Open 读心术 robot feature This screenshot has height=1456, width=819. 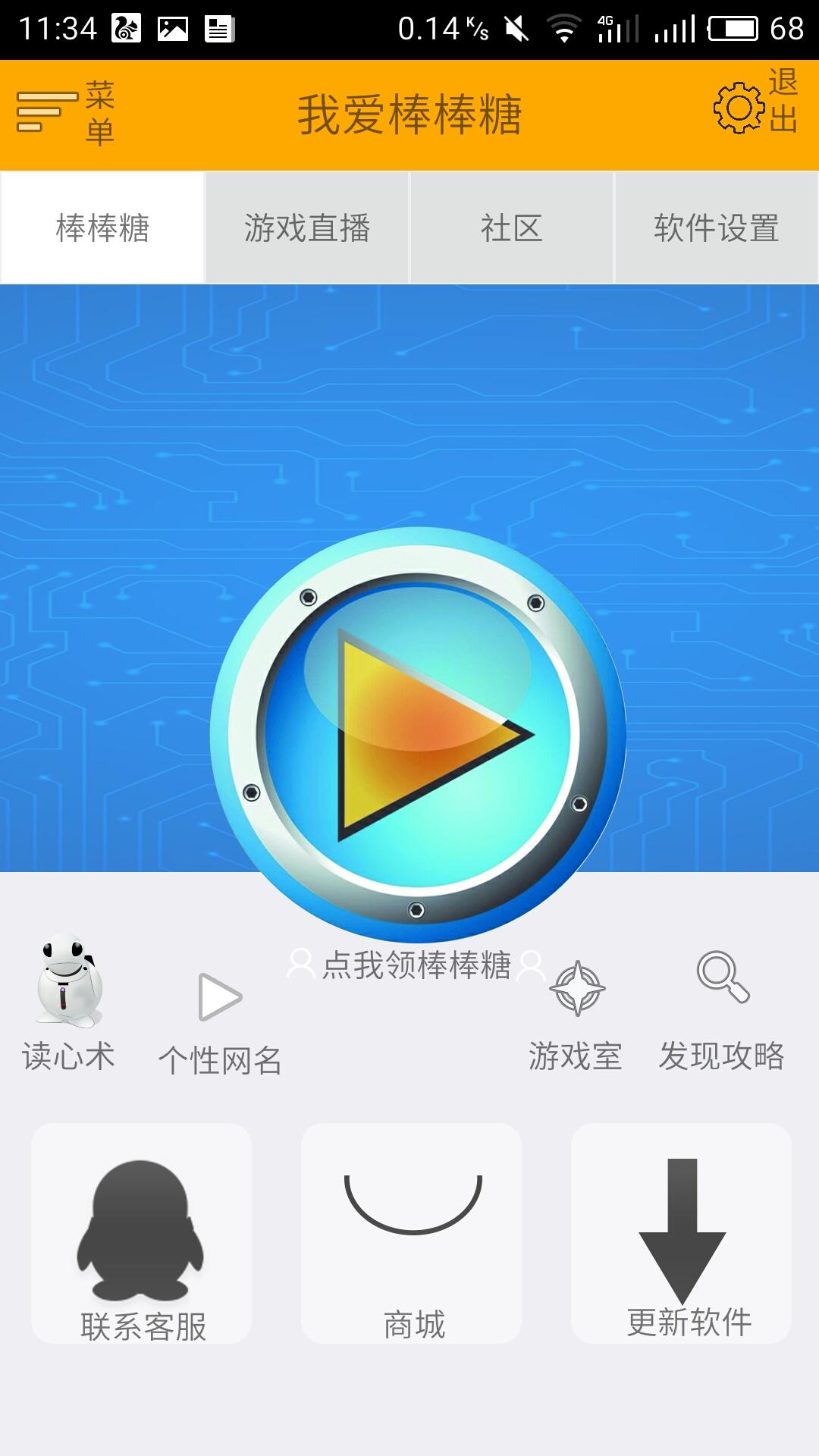[68, 1001]
